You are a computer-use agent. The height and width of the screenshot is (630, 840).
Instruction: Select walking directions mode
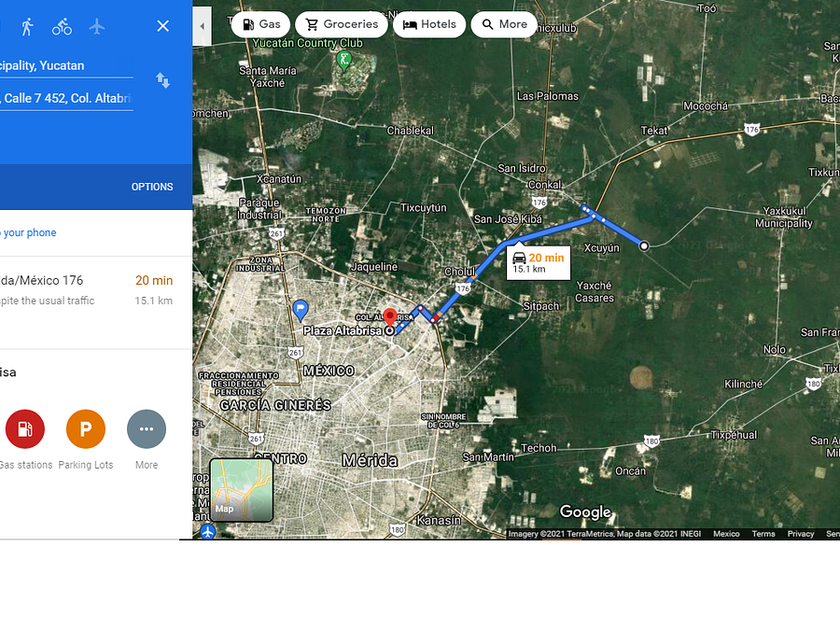click(27, 26)
